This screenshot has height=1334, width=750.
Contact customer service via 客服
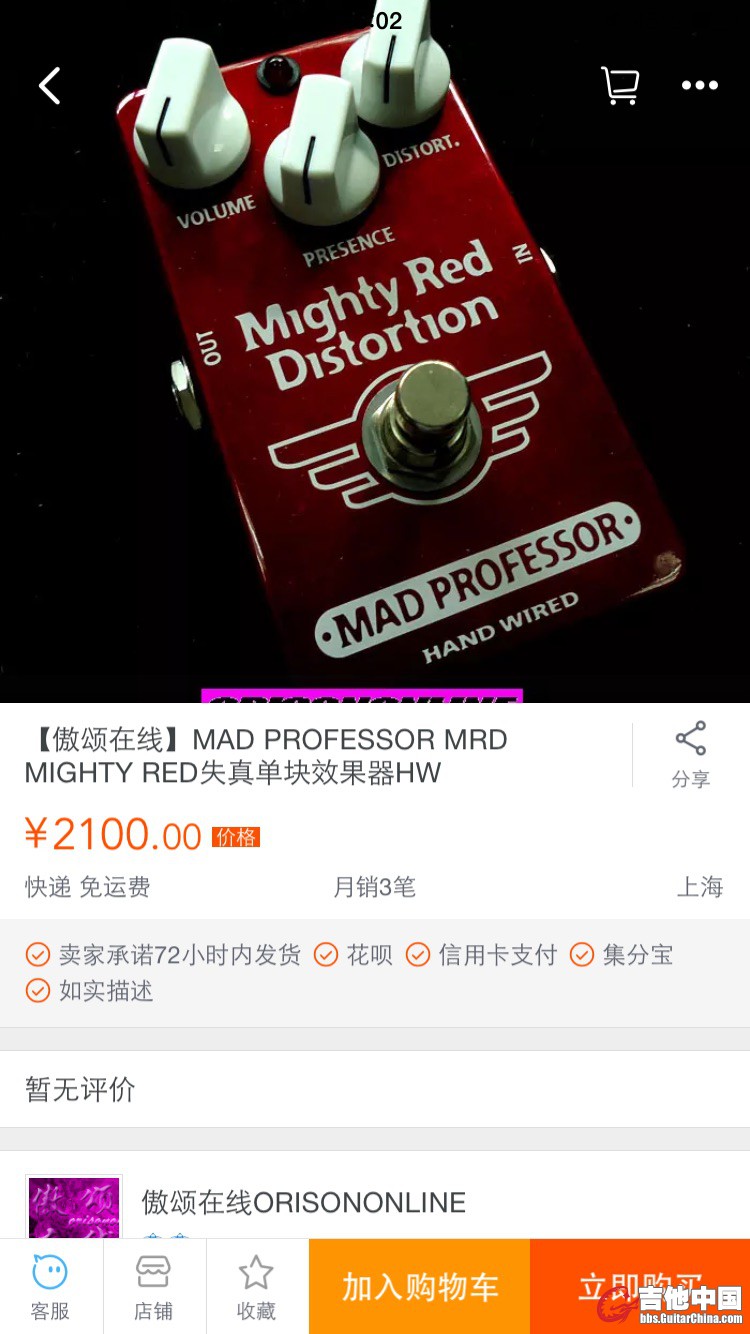50,1286
